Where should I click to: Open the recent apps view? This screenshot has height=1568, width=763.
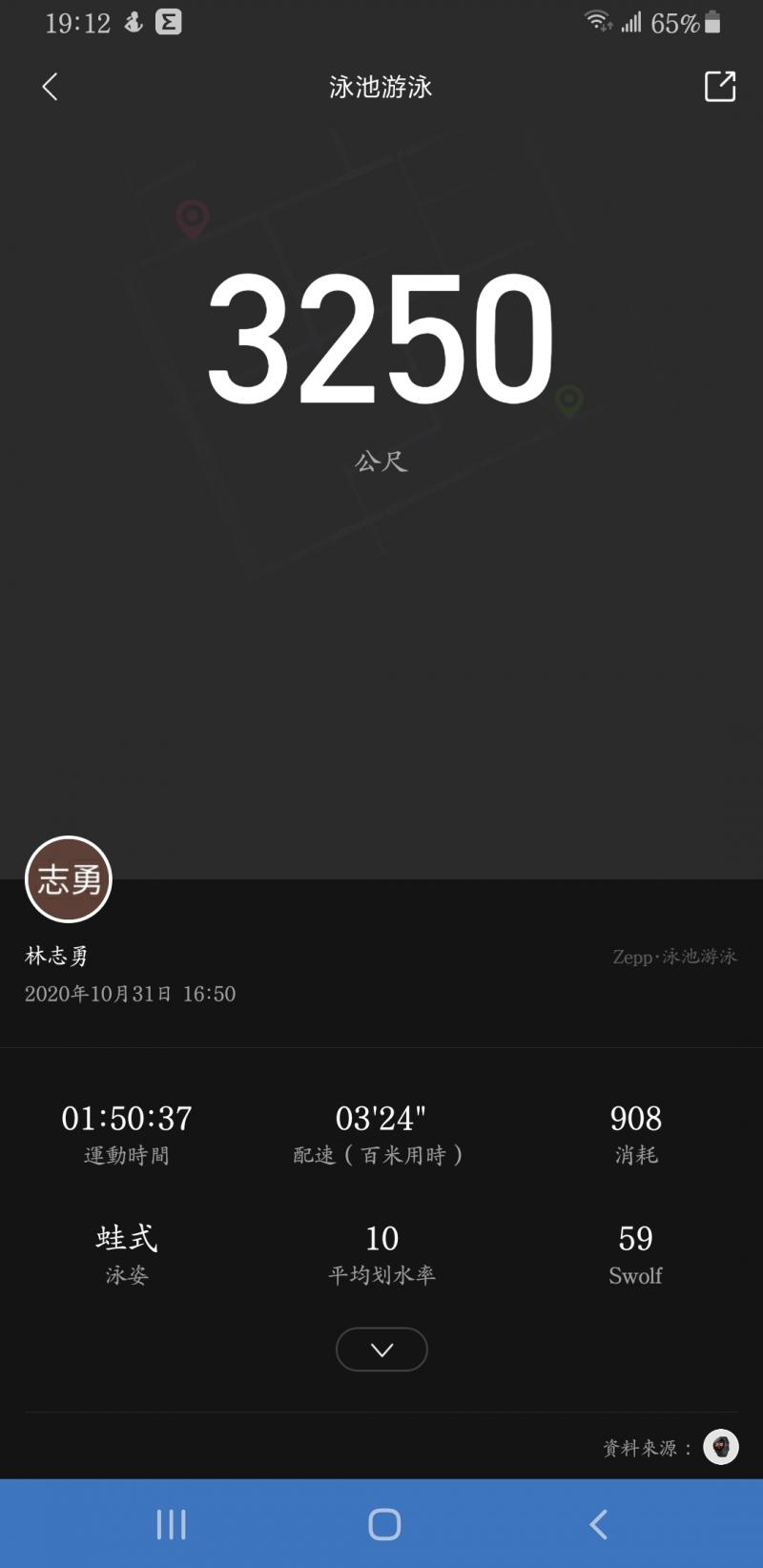172,1524
